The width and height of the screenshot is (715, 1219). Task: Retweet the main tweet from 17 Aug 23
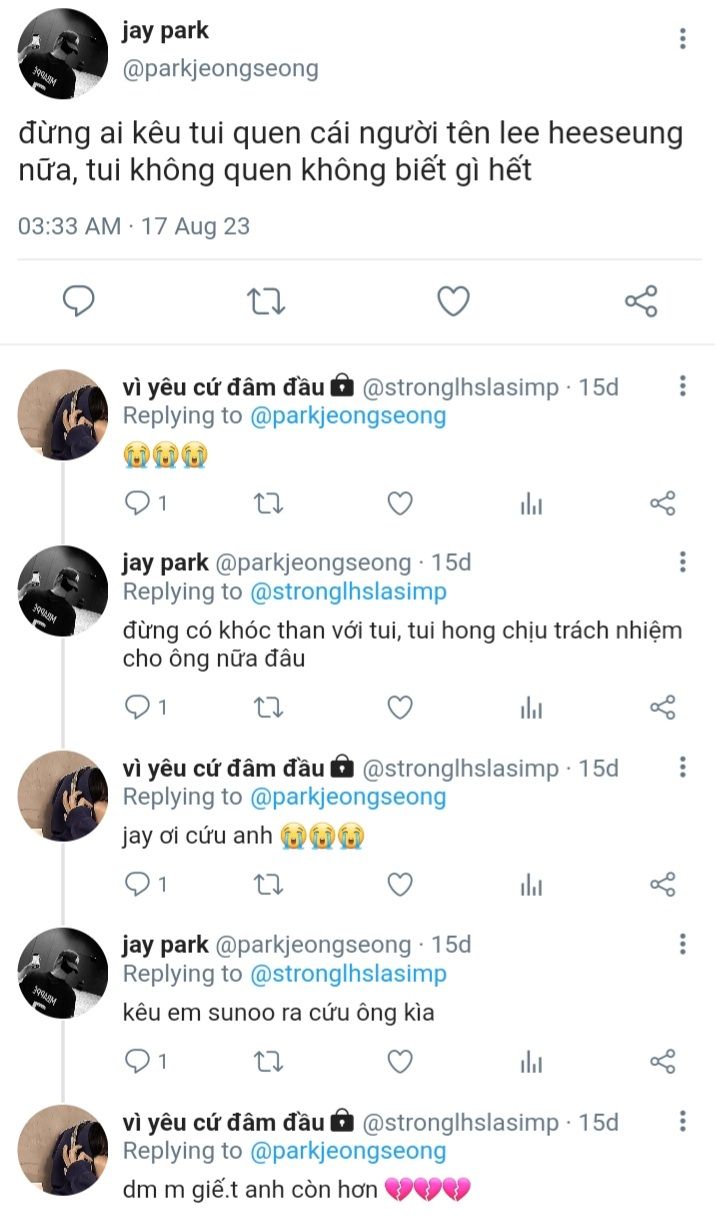coord(266,300)
